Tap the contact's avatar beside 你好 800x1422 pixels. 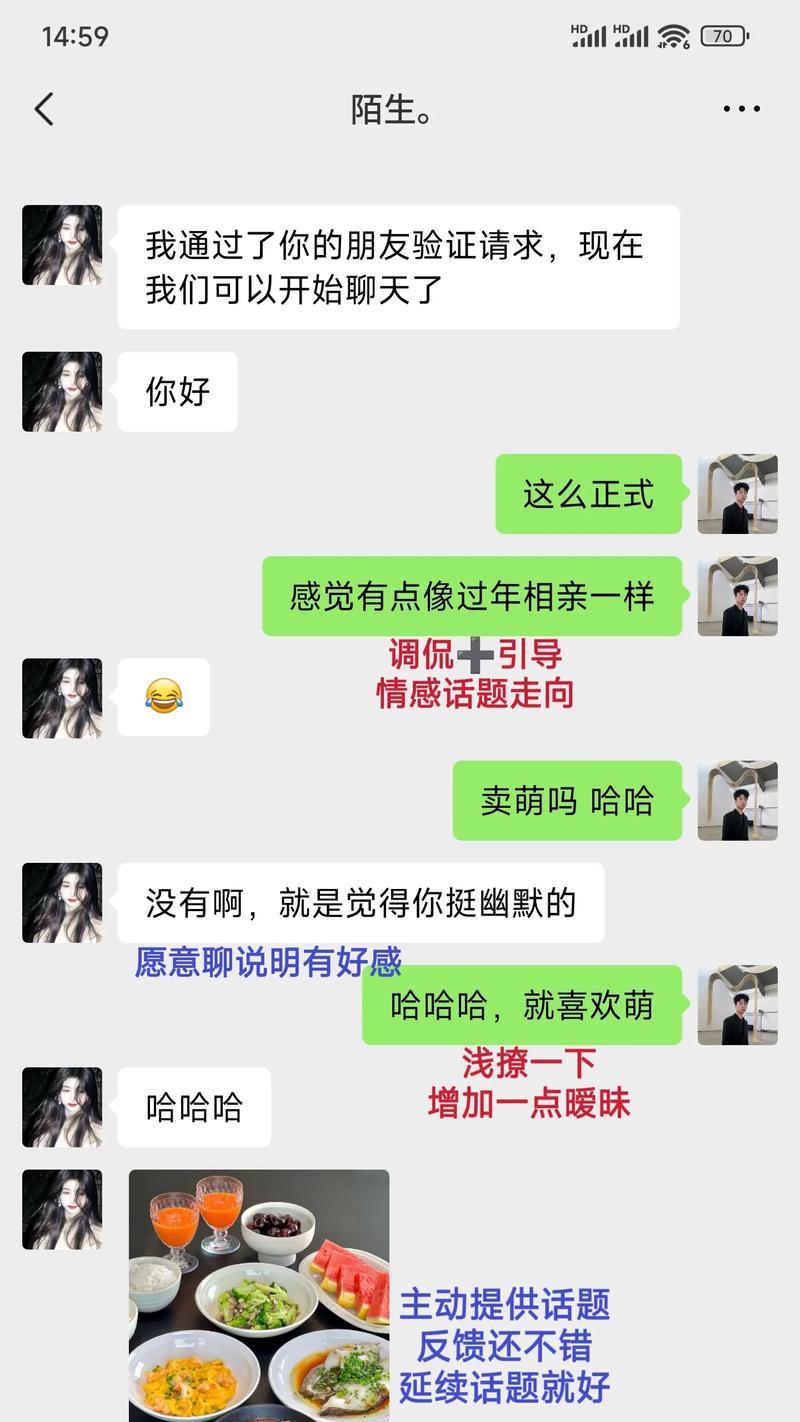click(x=62, y=392)
